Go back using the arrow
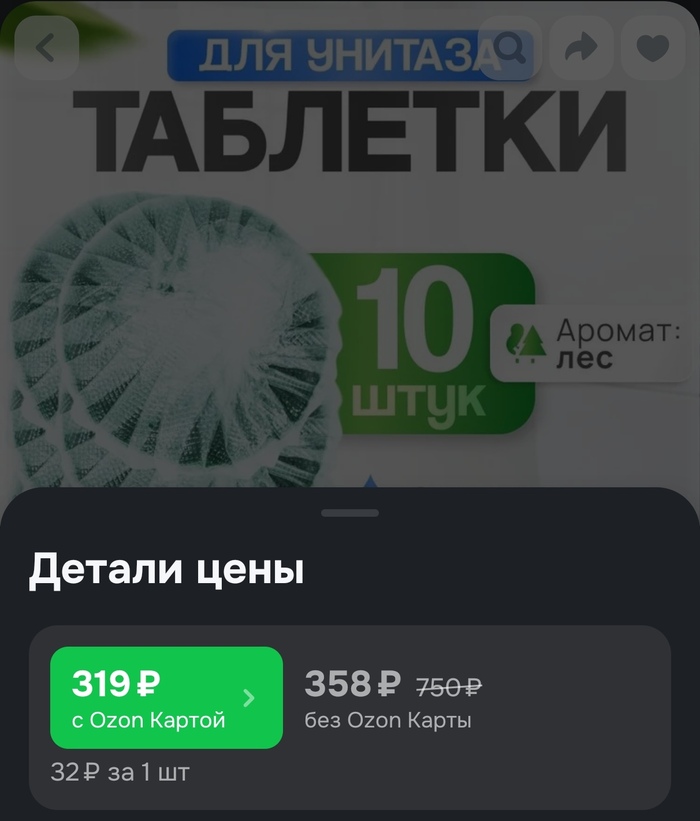 click(46, 48)
